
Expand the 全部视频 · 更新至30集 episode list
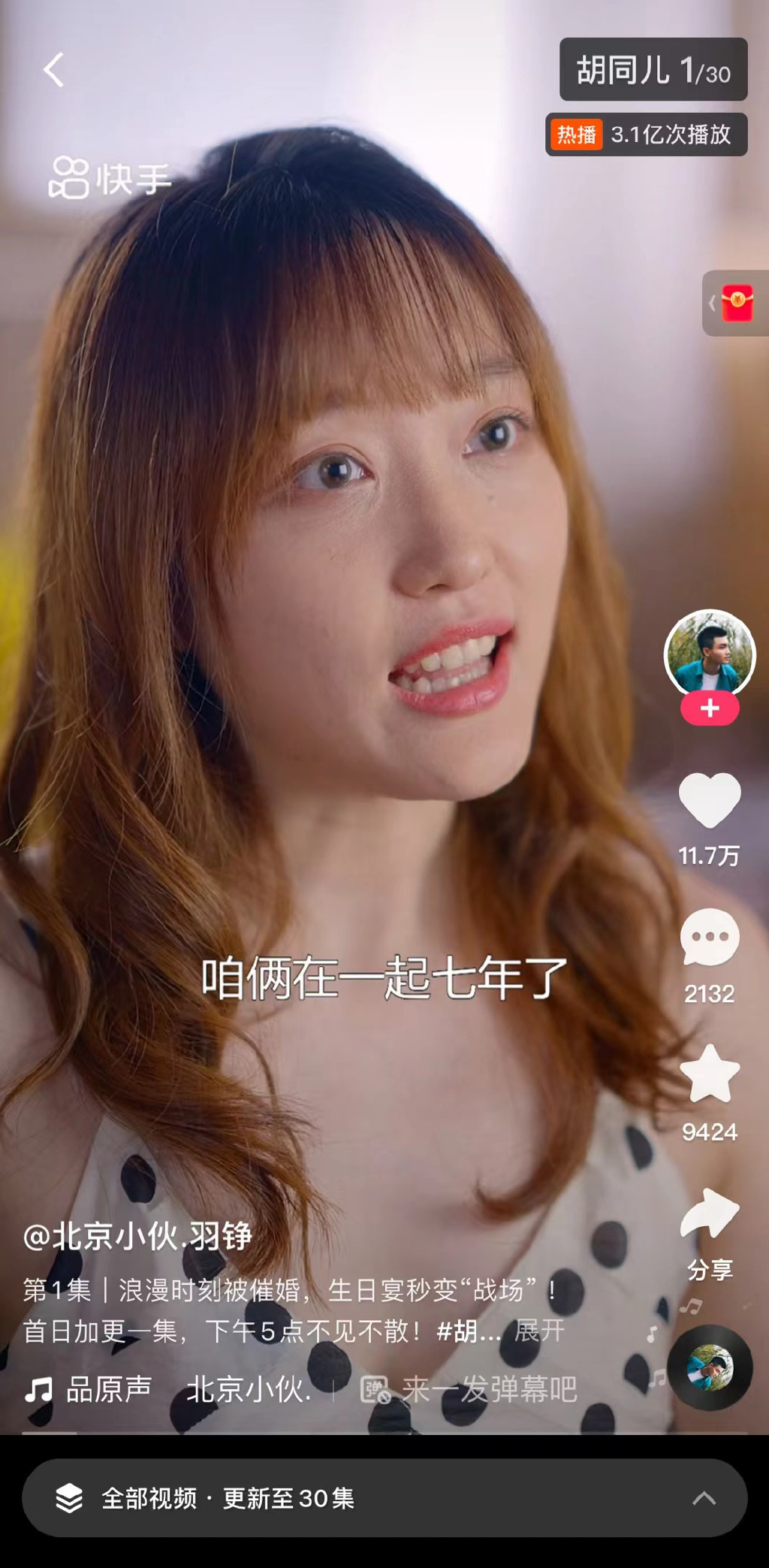384,1498
